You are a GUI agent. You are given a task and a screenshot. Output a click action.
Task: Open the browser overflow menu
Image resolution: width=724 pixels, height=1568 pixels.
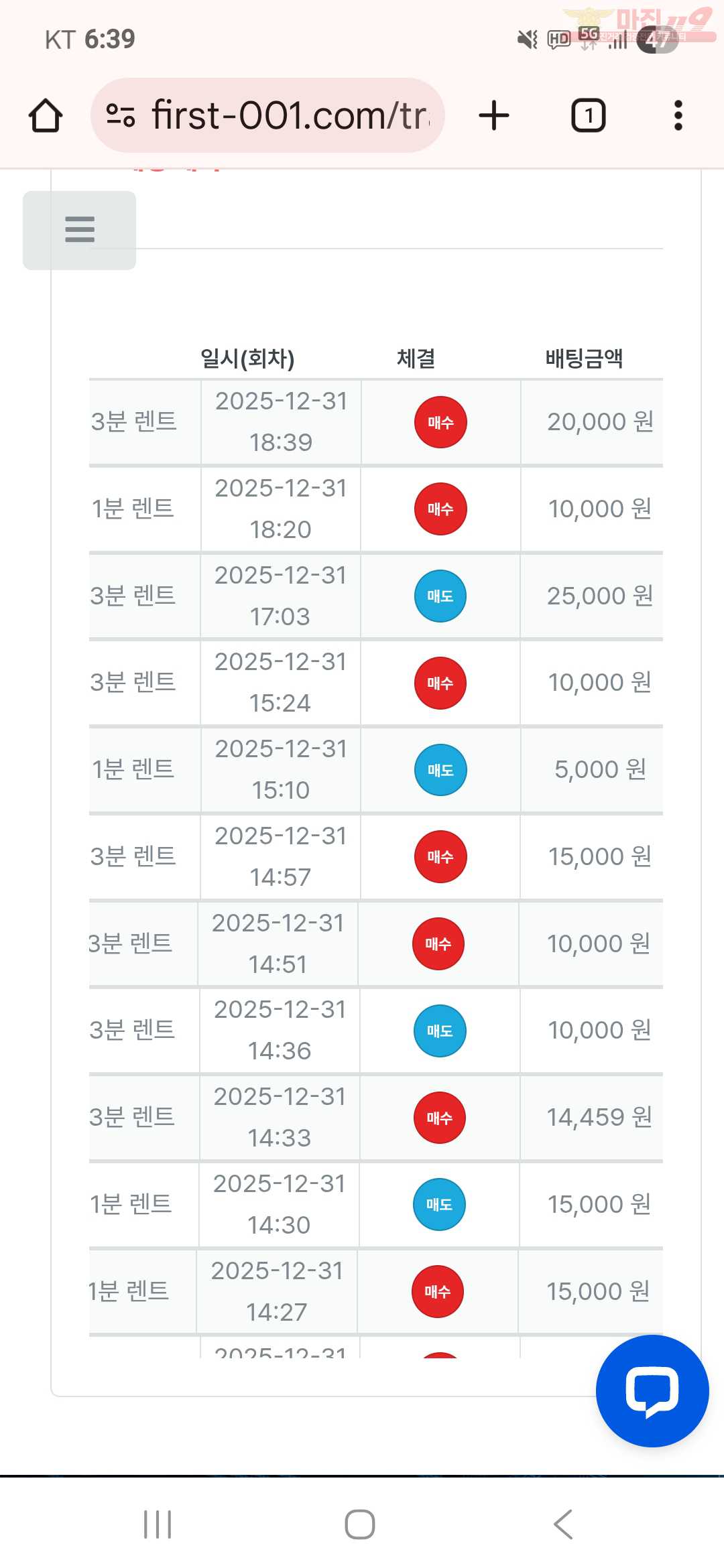point(678,116)
